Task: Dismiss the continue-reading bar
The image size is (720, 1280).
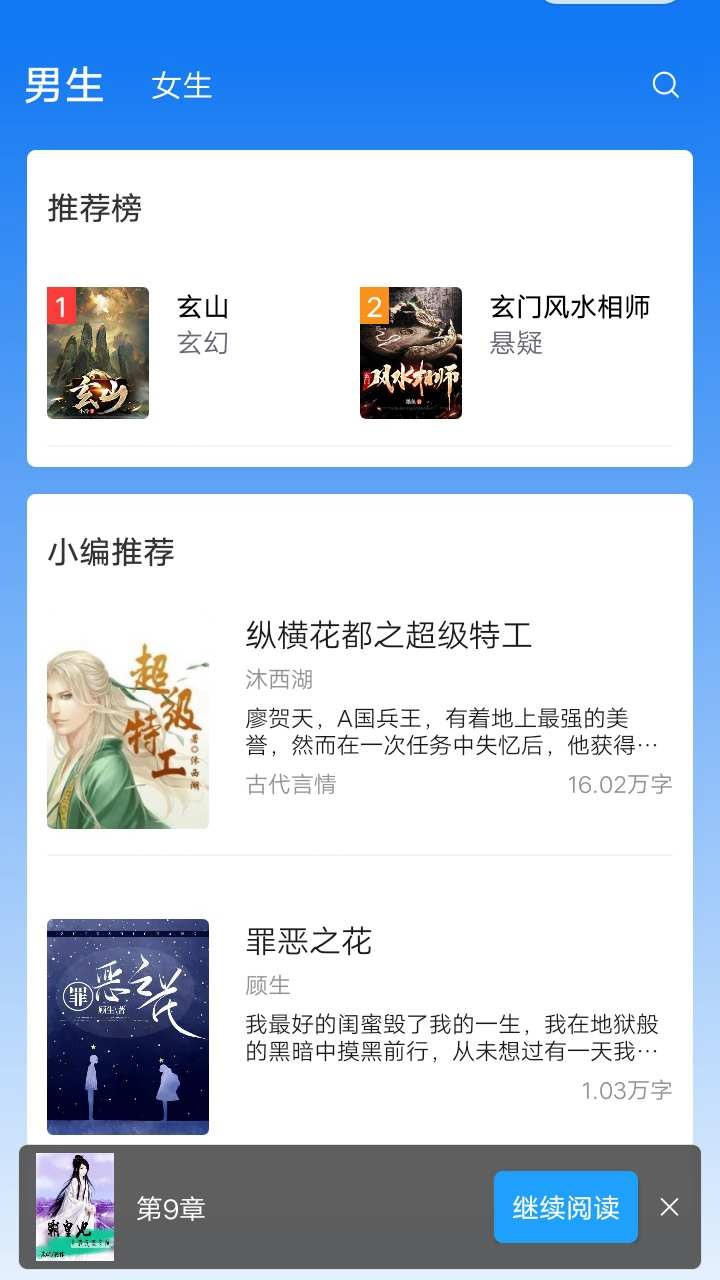Action: (x=669, y=1207)
